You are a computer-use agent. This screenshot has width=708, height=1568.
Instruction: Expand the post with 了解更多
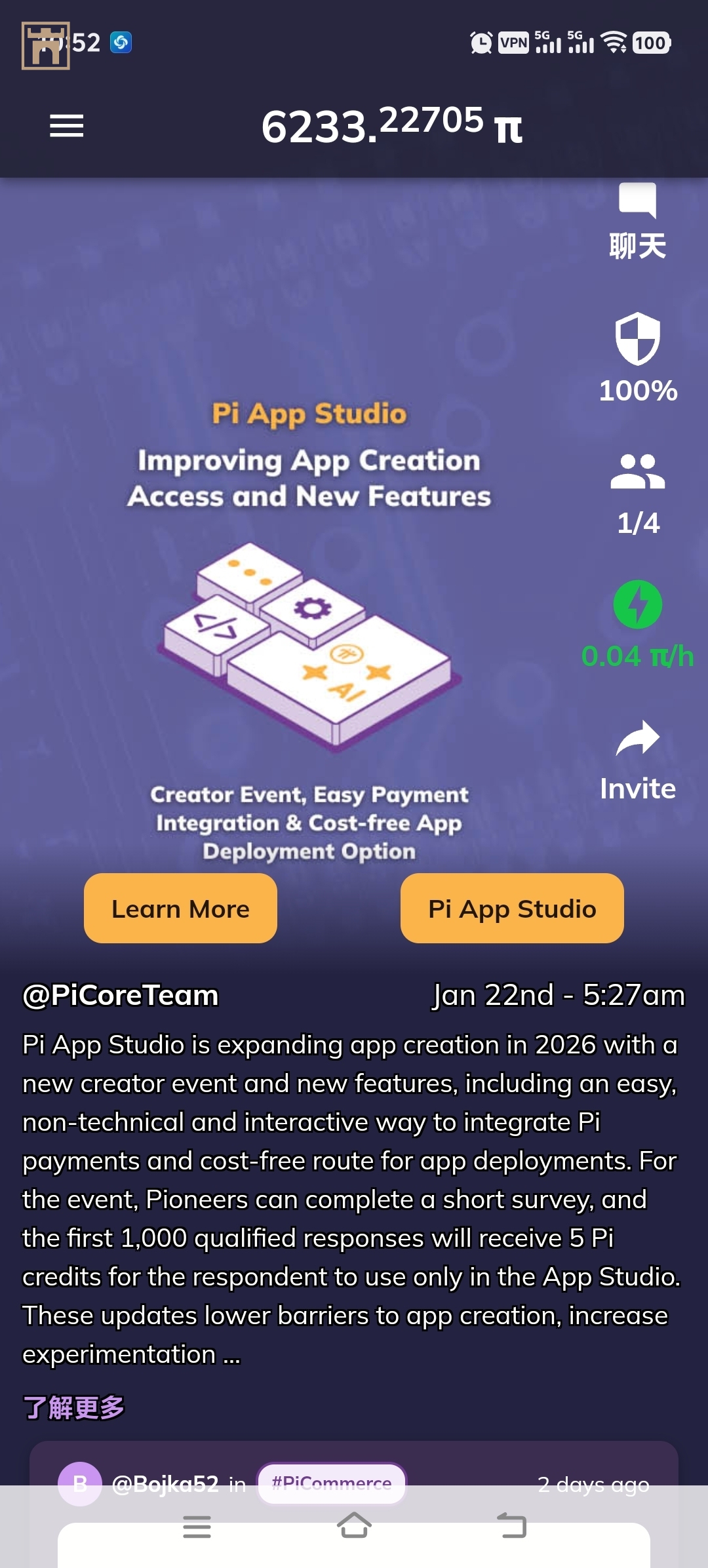[x=73, y=1407]
